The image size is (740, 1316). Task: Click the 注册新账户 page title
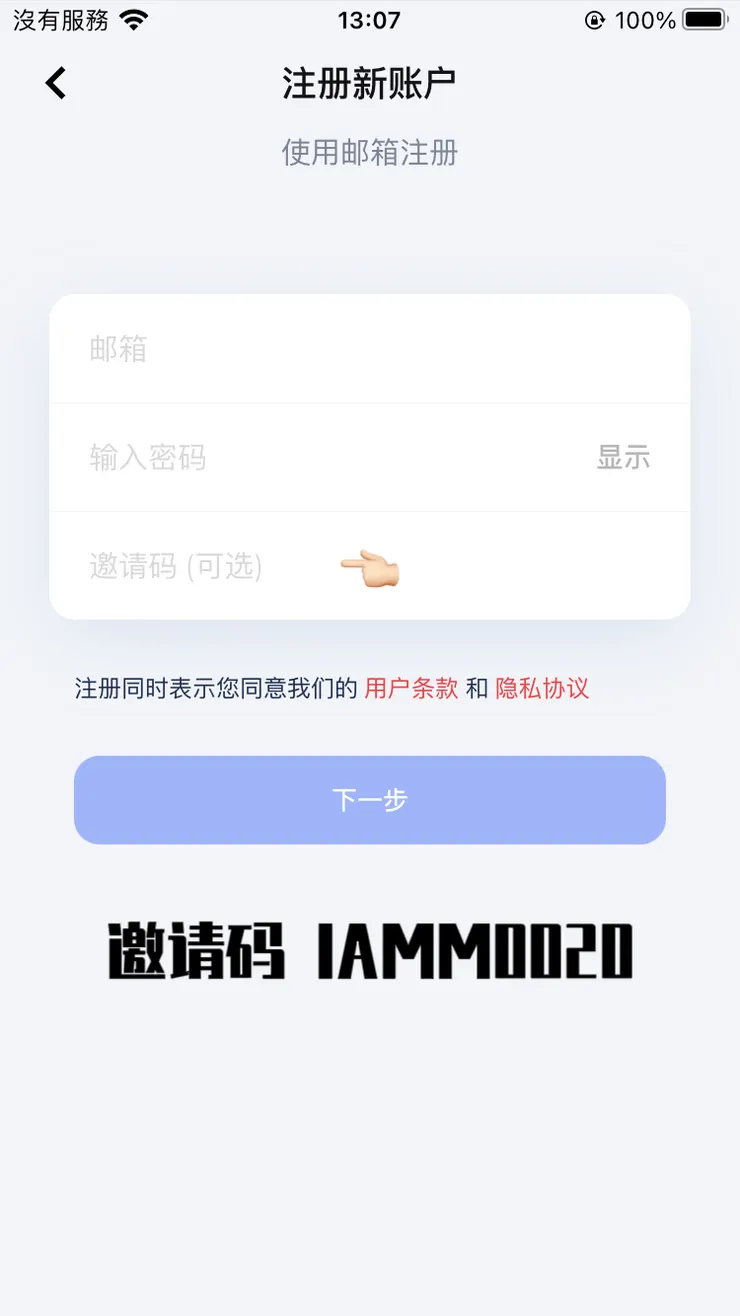click(370, 83)
